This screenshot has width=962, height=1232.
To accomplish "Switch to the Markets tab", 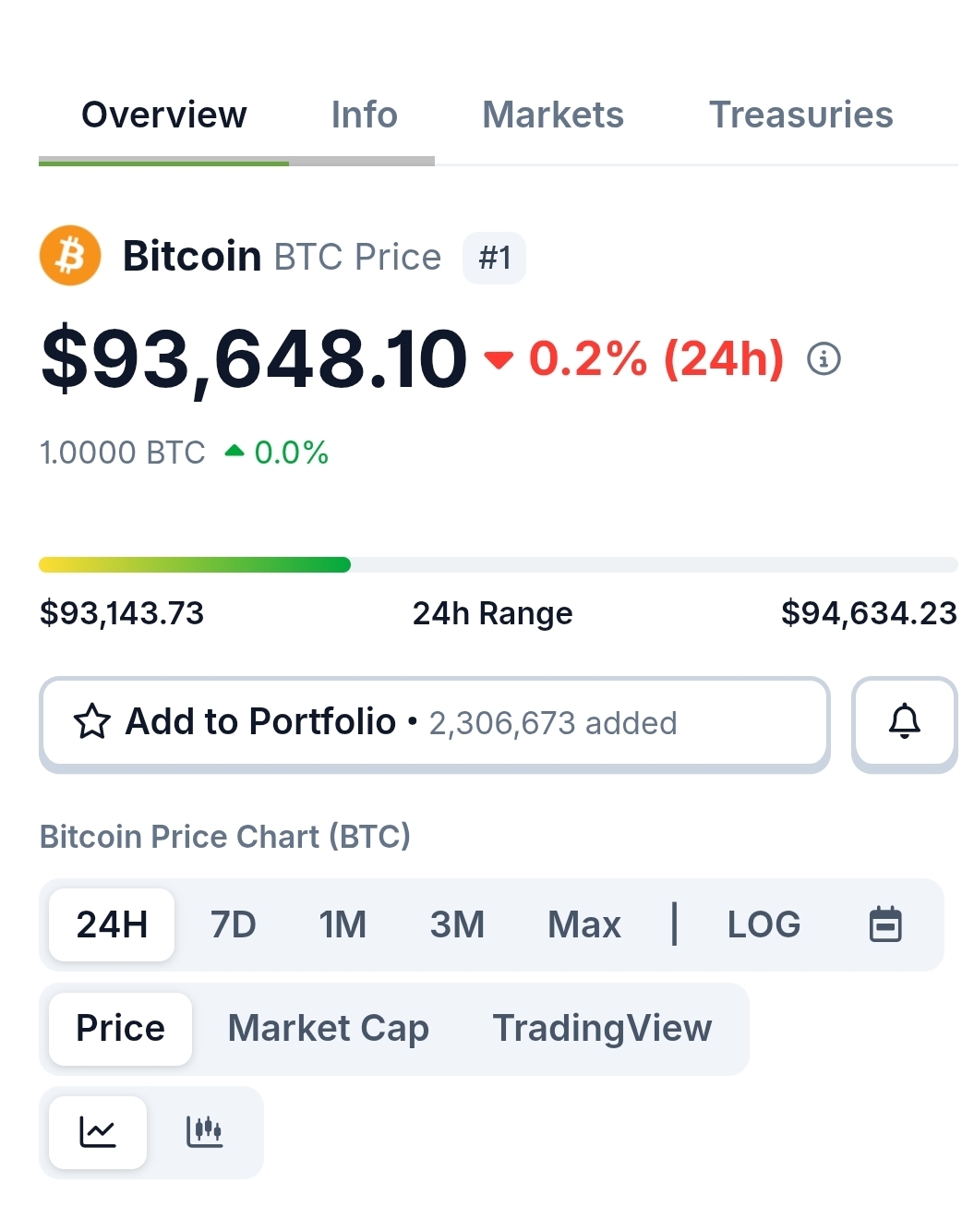I will [553, 115].
